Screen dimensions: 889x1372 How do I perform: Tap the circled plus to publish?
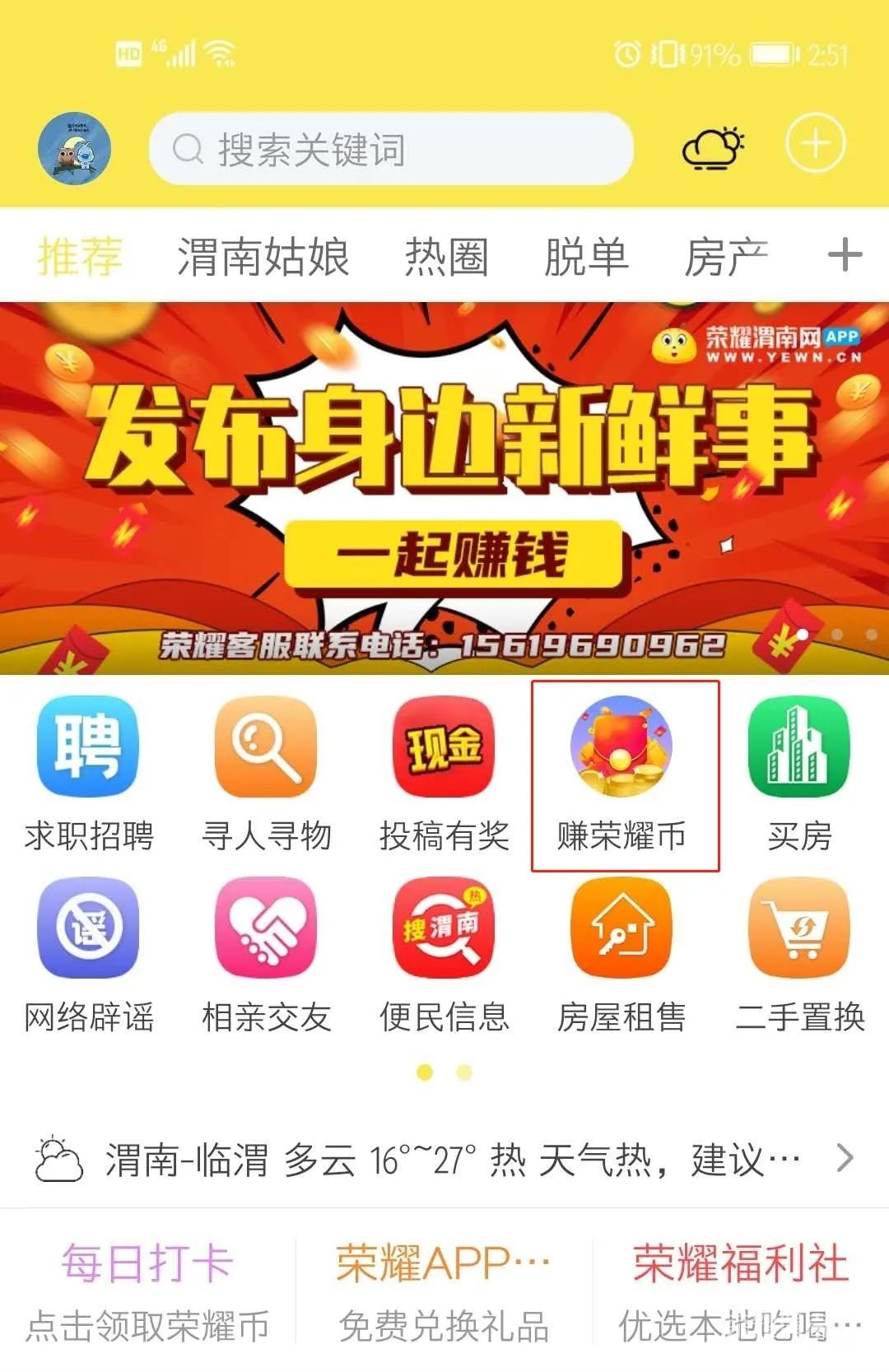[814, 144]
